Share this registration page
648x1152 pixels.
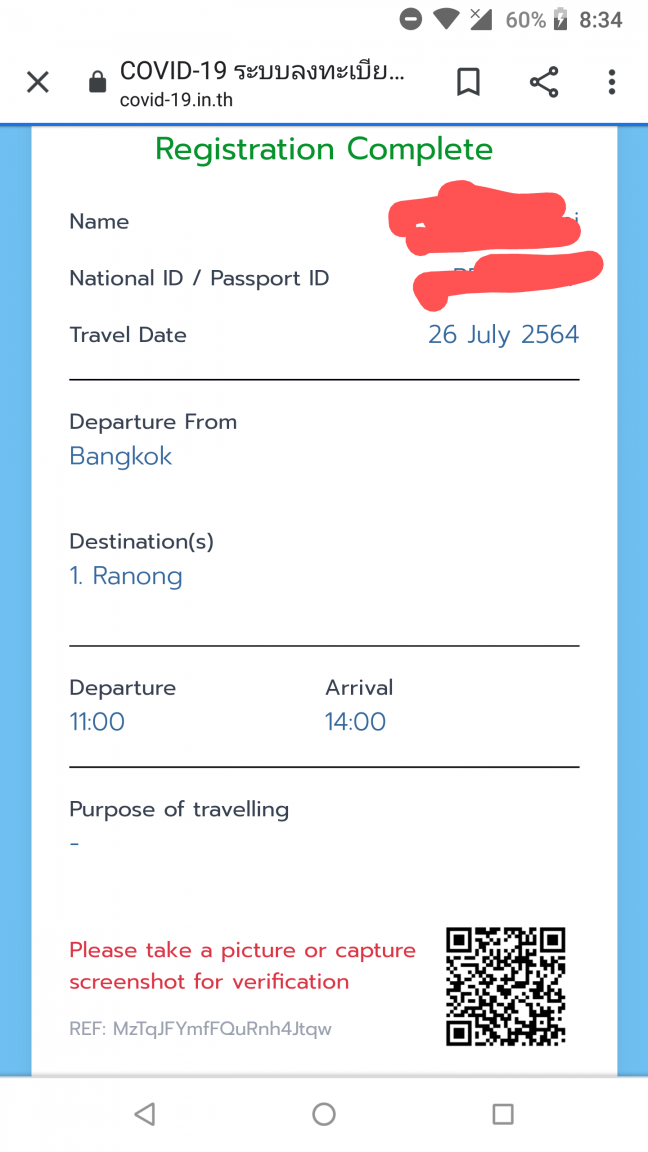[543, 82]
